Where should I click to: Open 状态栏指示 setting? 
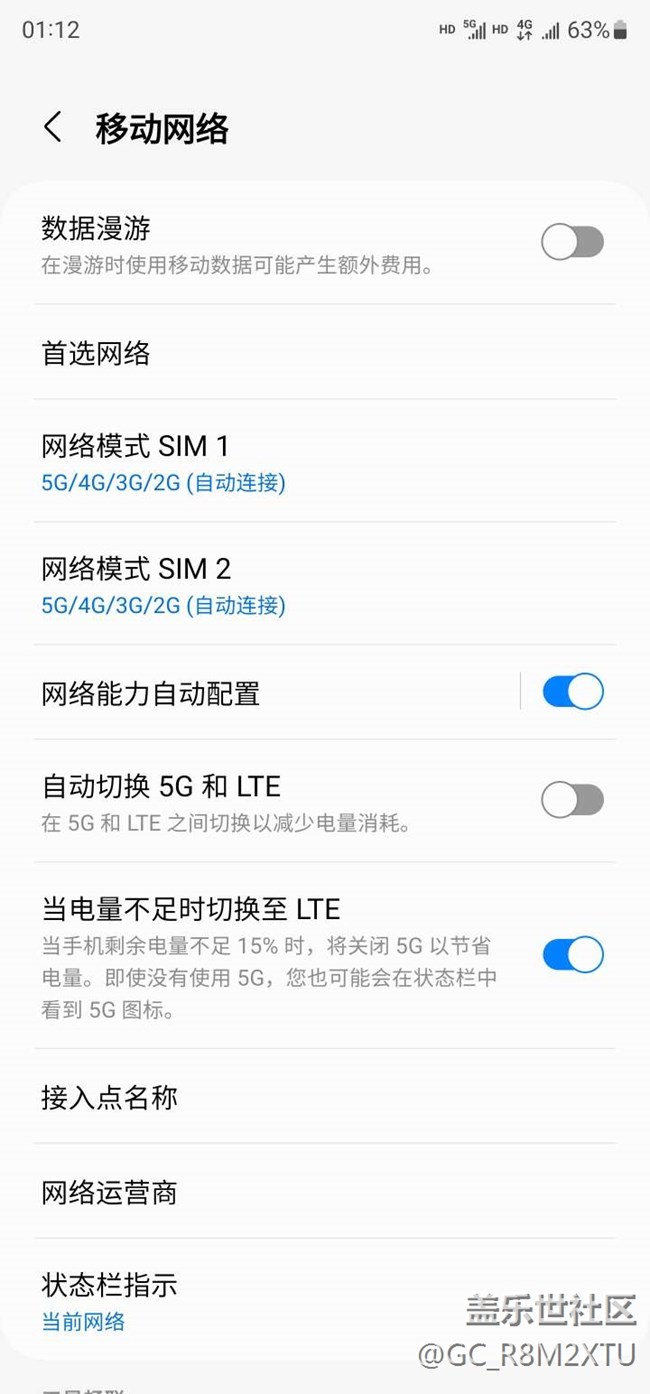click(x=325, y=1300)
